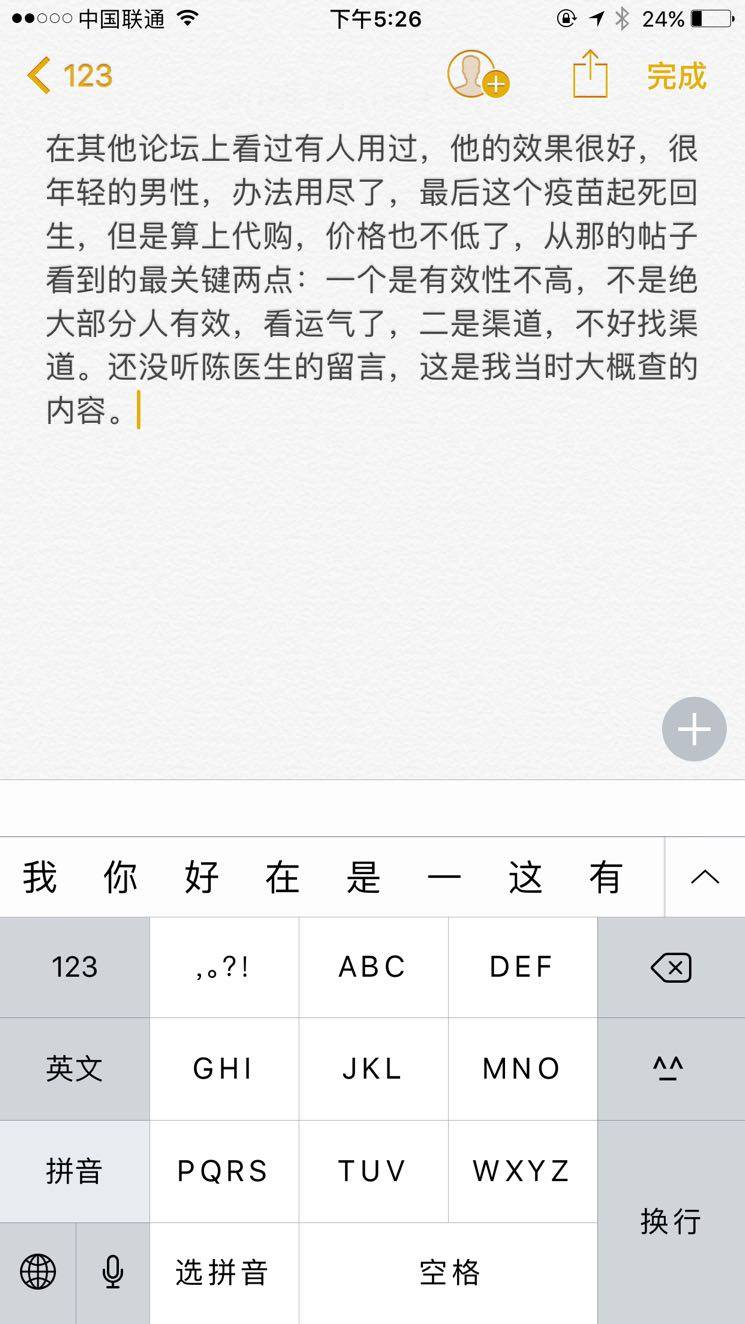Add people to this note
745x1324 pixels.
tap(476, 75)
